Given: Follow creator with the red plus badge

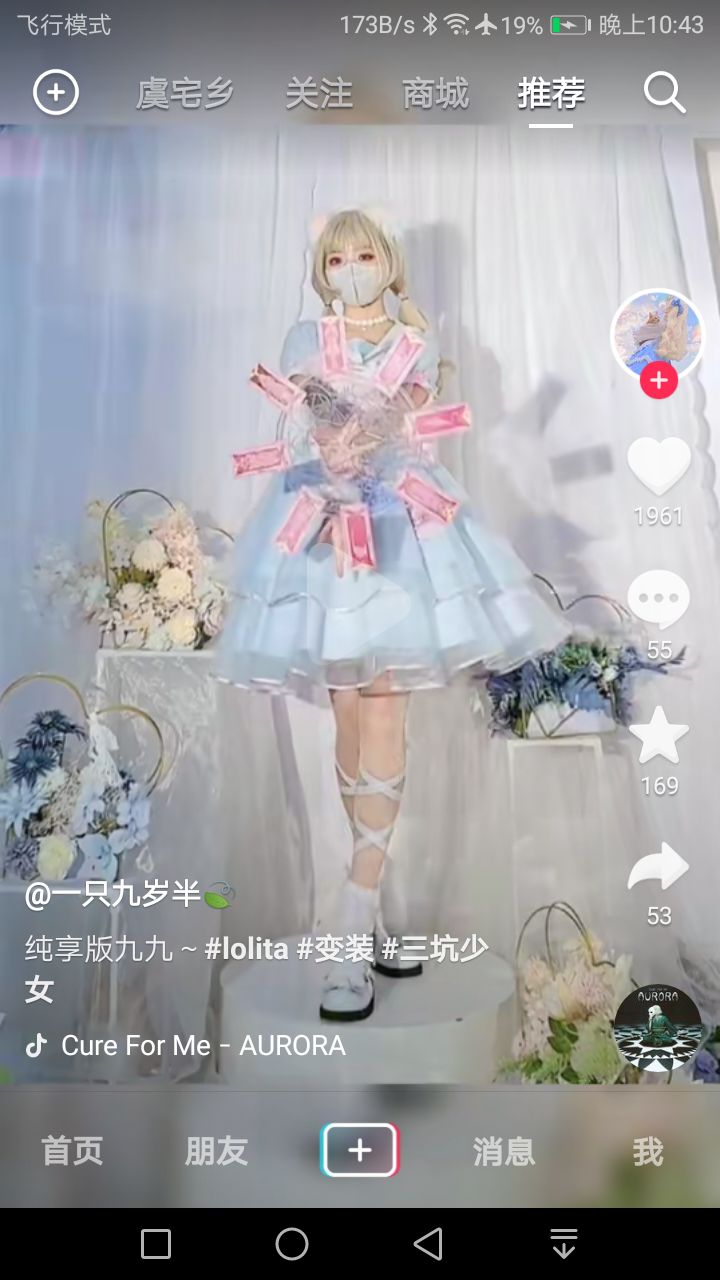Looking at the screenshot, I should (658, 381).
